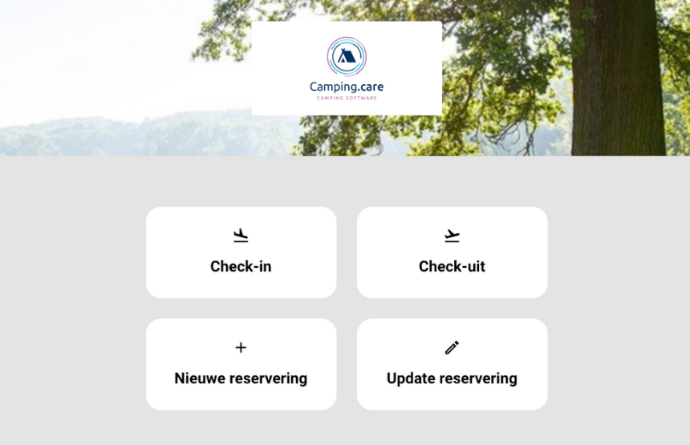Choose Update reservering

click(452, 364)
